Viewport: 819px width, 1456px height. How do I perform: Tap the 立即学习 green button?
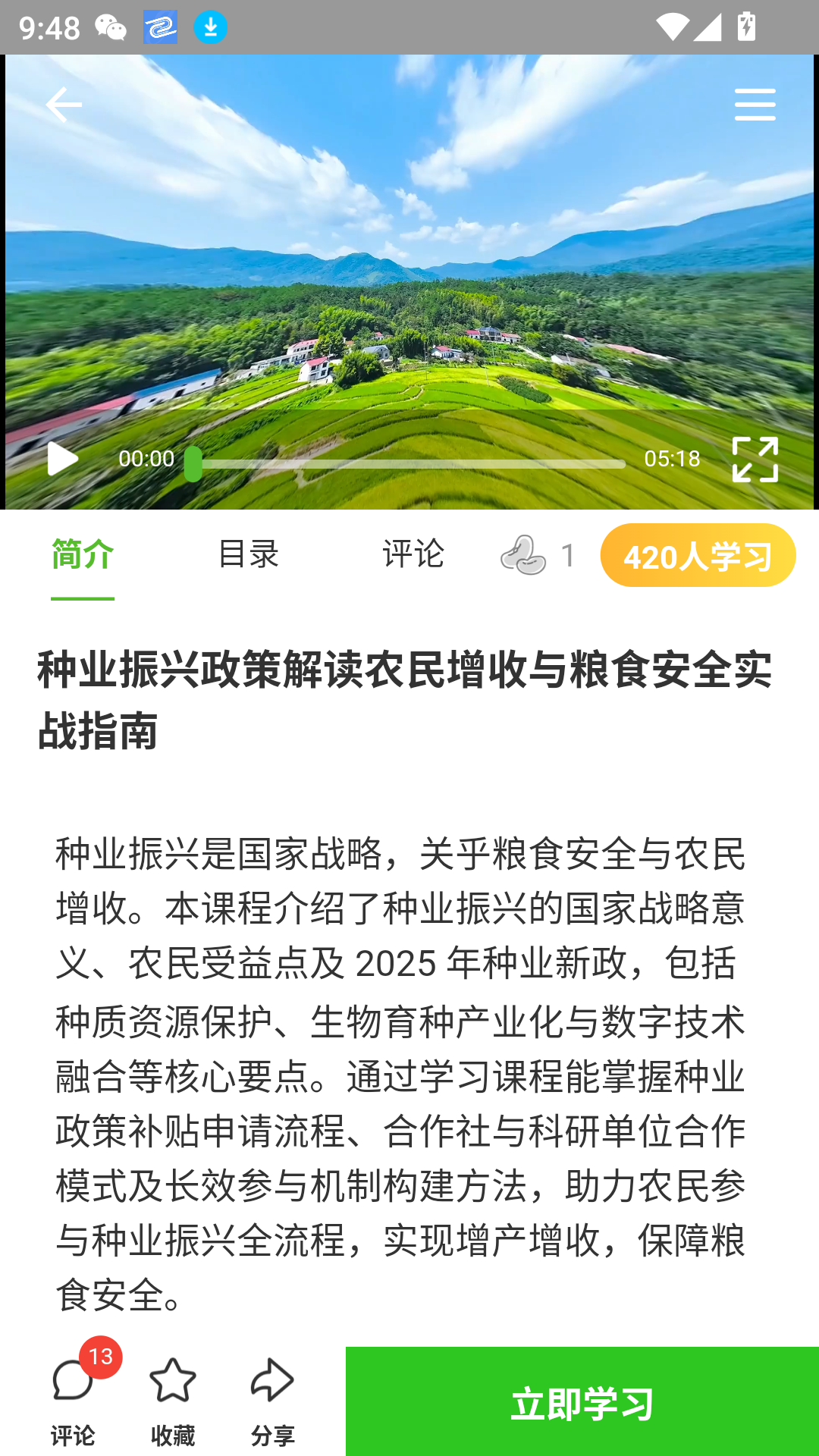coord(582,1401)
